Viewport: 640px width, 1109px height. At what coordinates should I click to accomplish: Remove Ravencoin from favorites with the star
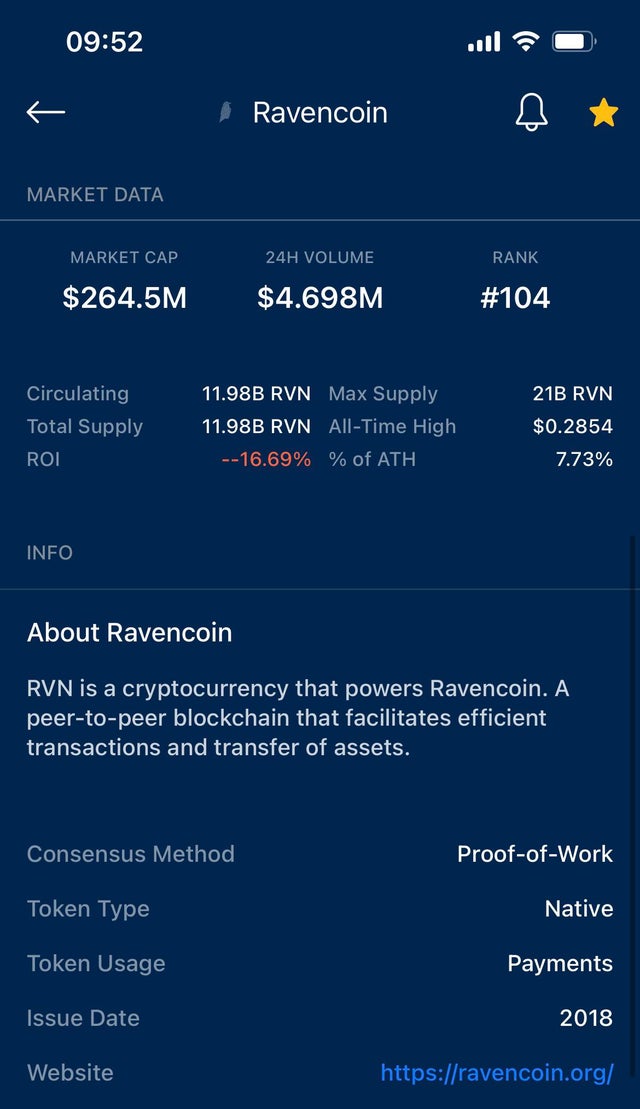click(x=603, y=113)
